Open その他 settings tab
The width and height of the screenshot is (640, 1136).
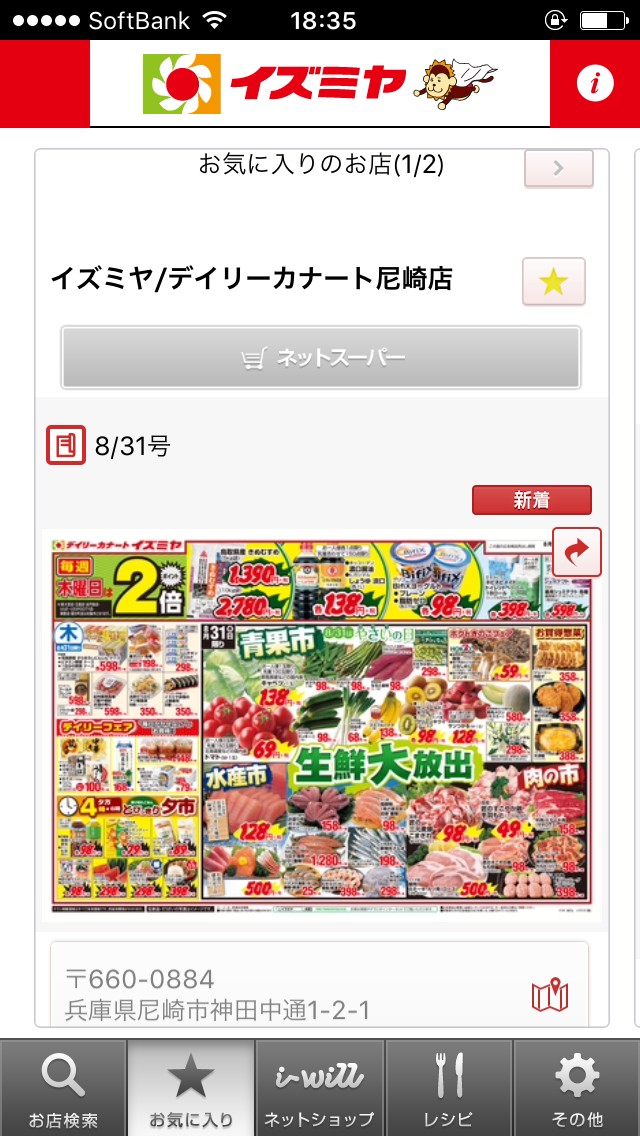point(577,1088)
